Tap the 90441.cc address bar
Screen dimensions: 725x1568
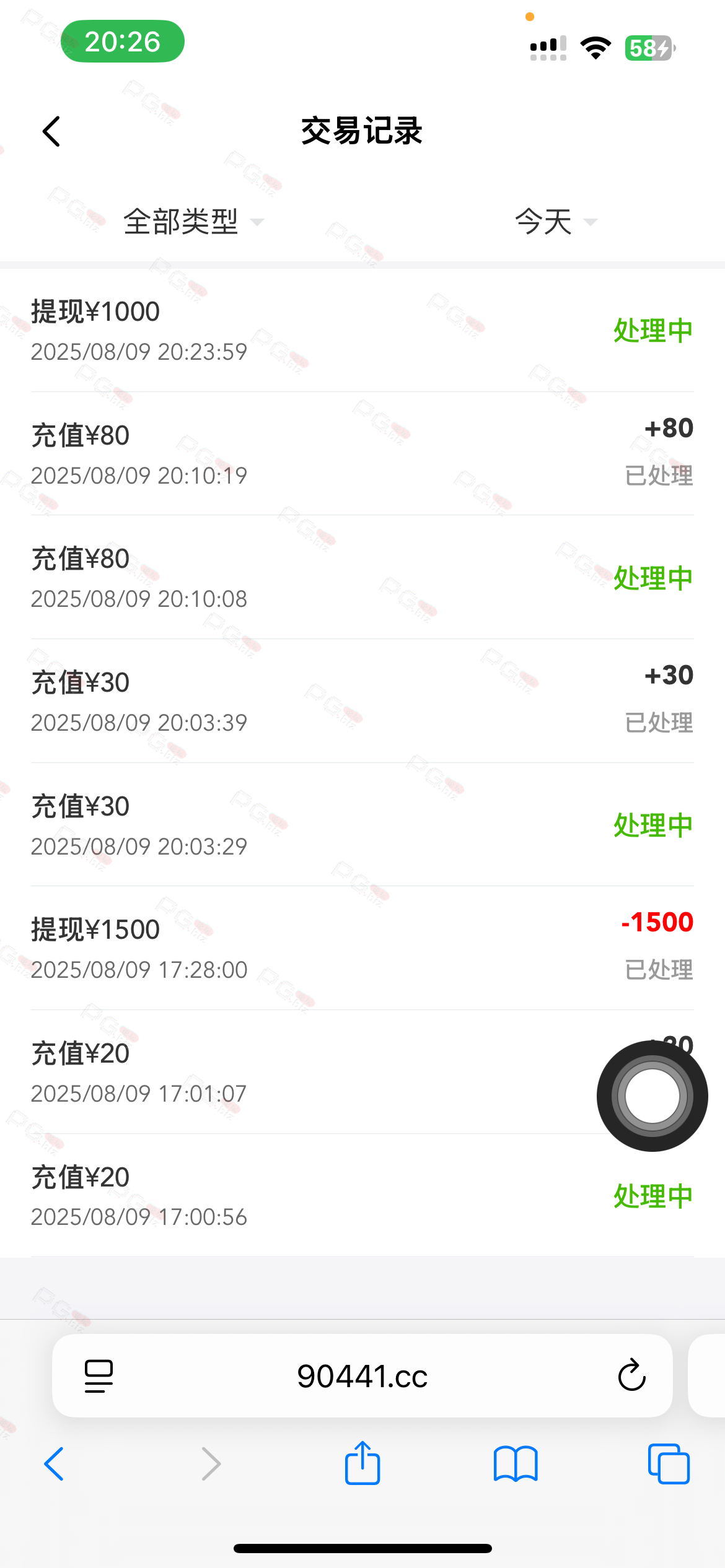point(362,1375)
